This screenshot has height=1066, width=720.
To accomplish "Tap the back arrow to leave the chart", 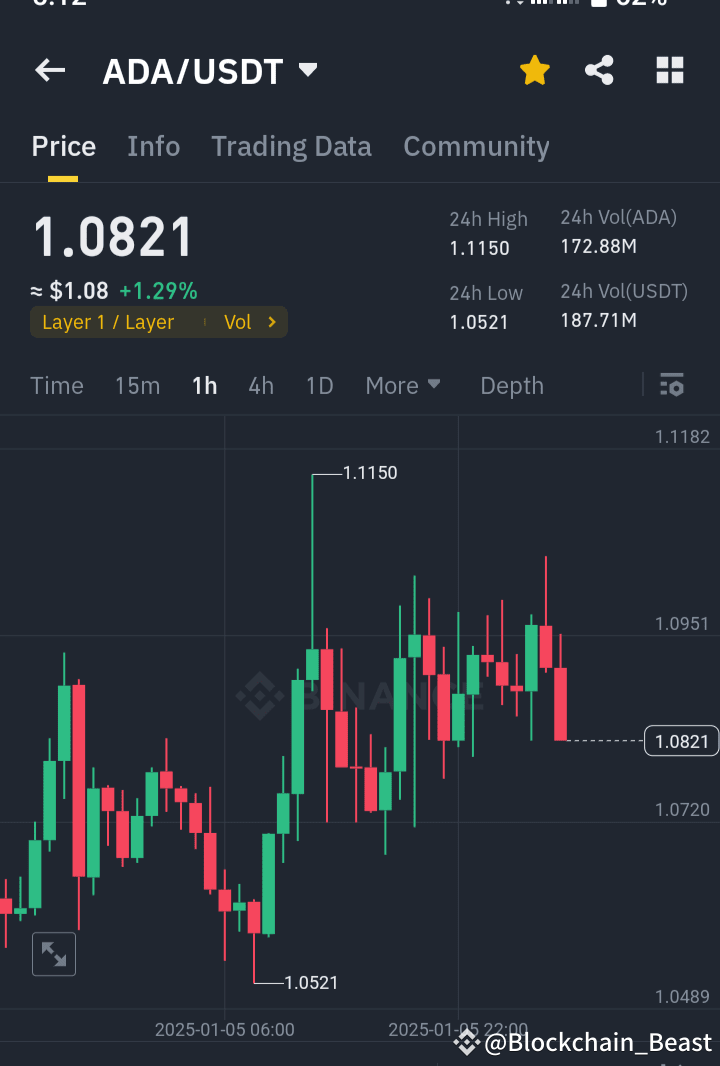I will pyautogui.click(x=50, y=70).
